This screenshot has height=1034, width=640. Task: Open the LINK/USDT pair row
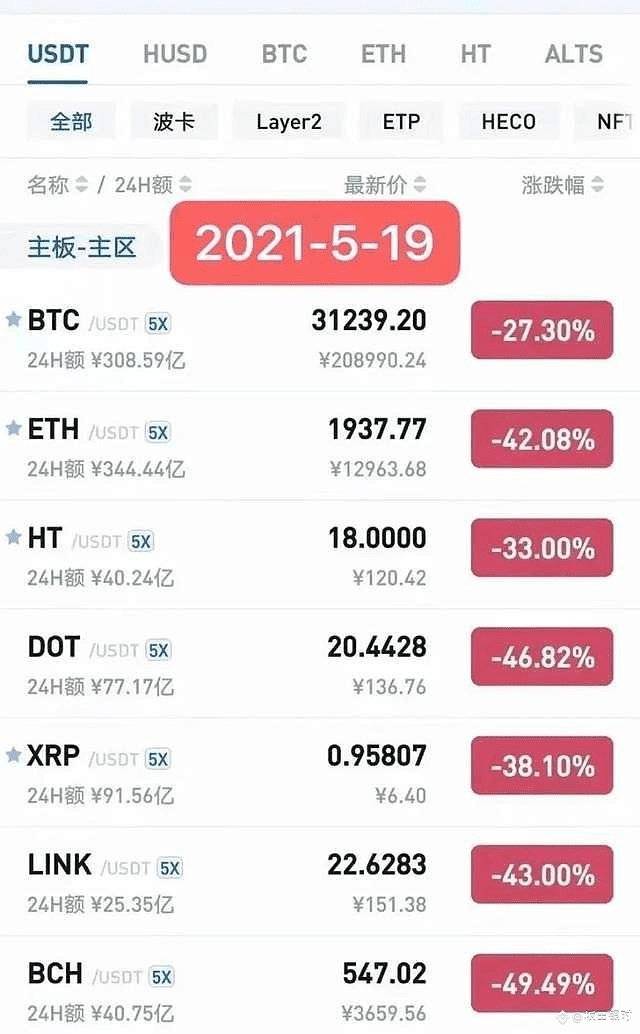click(320, 882)
